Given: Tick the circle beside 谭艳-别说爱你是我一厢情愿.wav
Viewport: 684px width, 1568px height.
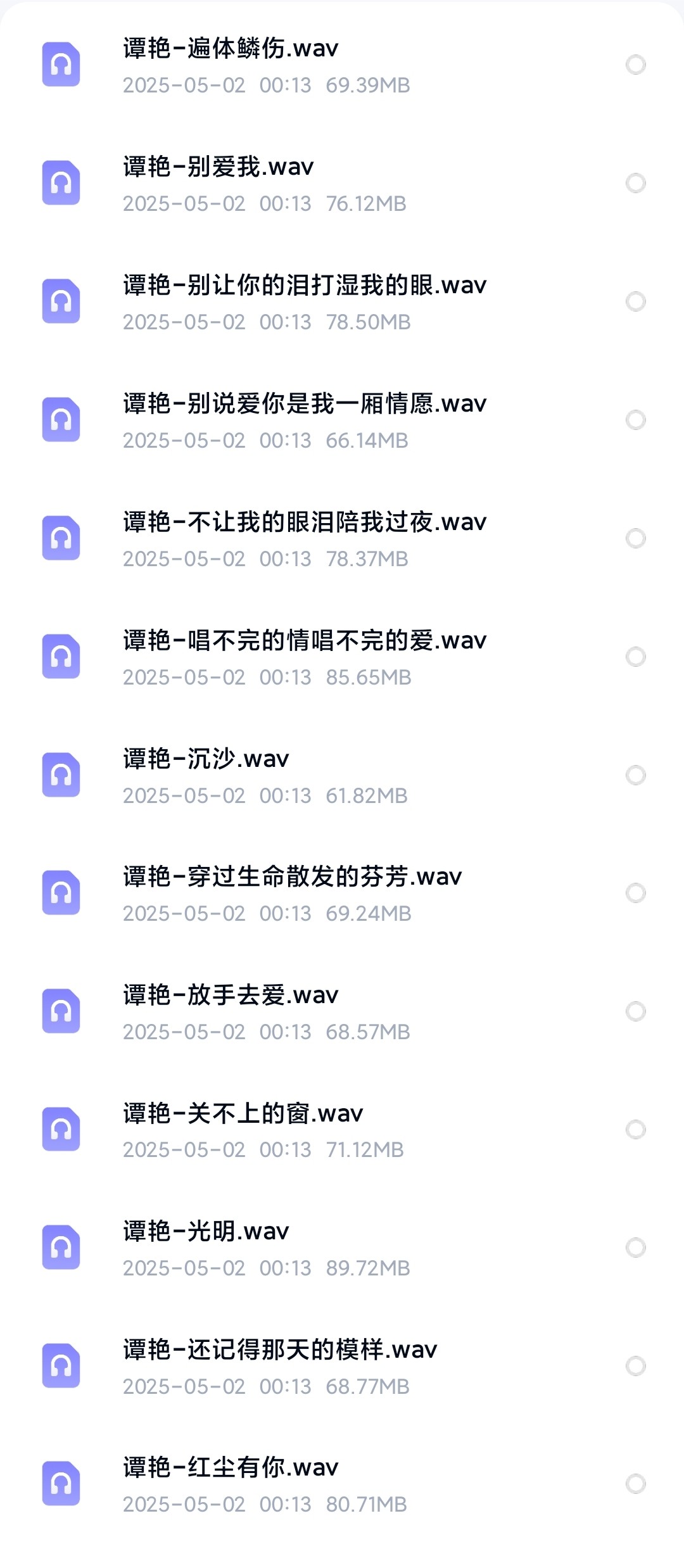Looking at the screenshot, I should [635, 420].
